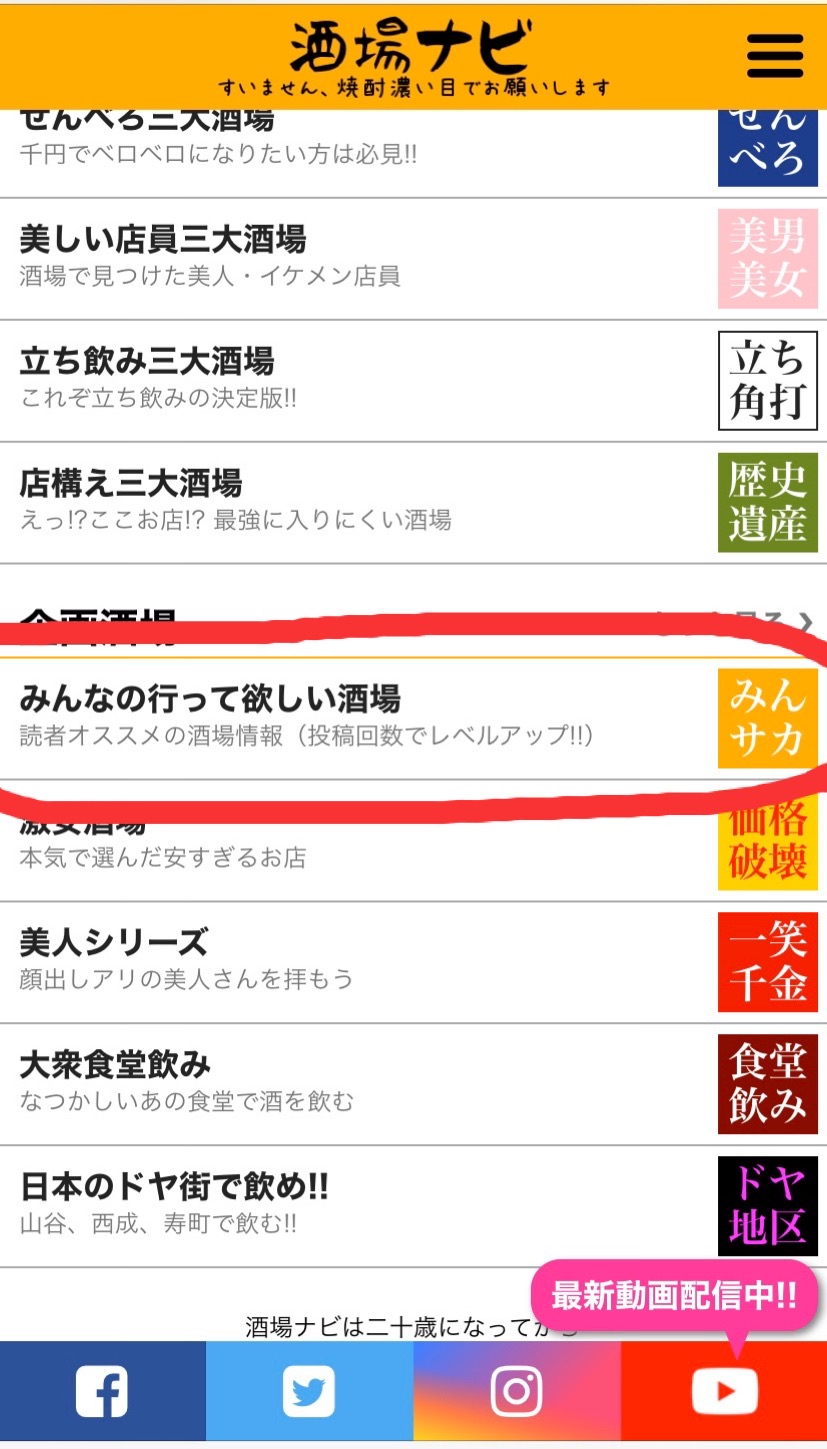
Task: Open 店構え三大酒場 entry
Action: click(413, 502)
